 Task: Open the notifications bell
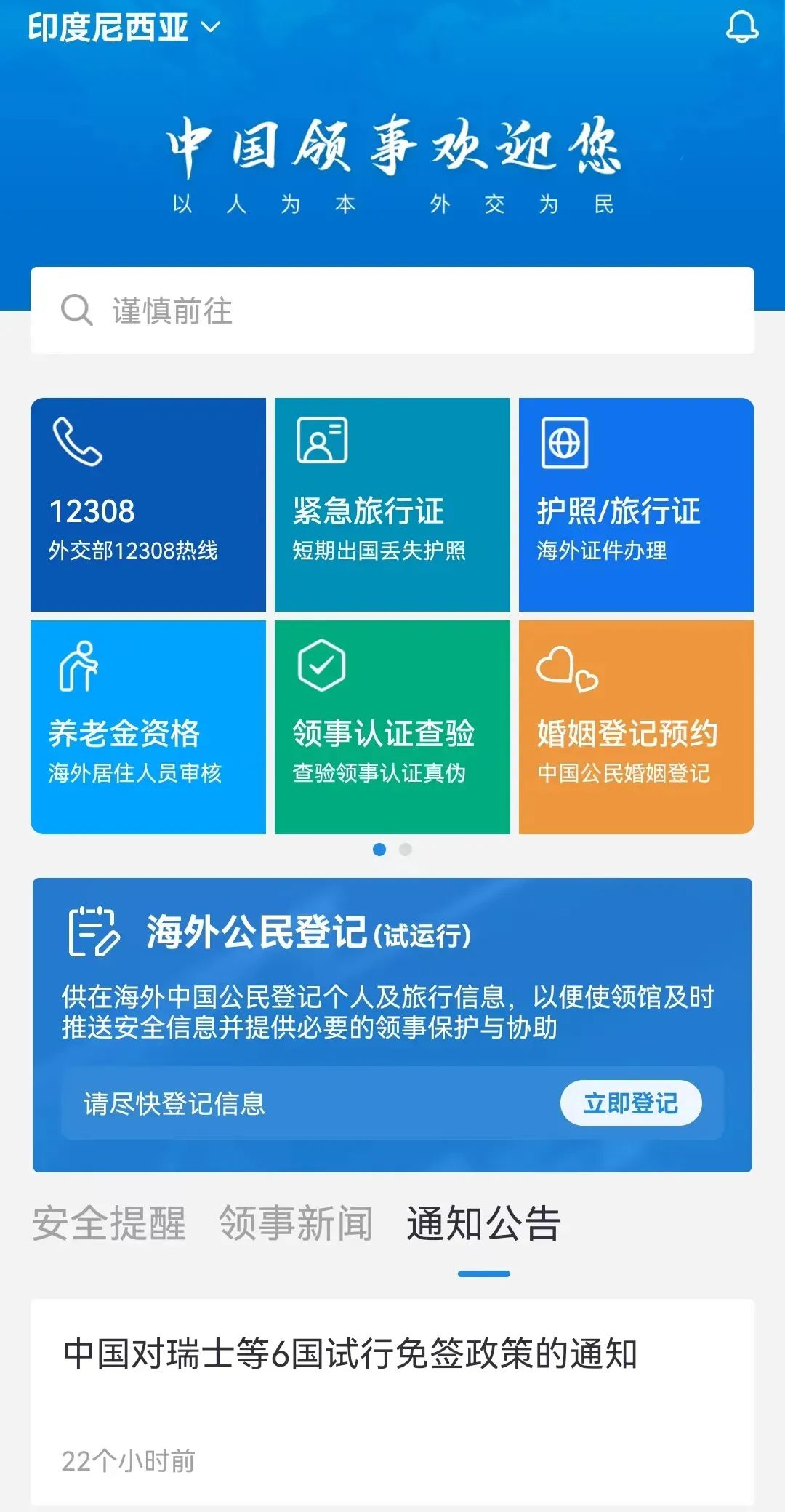[742, 28]
